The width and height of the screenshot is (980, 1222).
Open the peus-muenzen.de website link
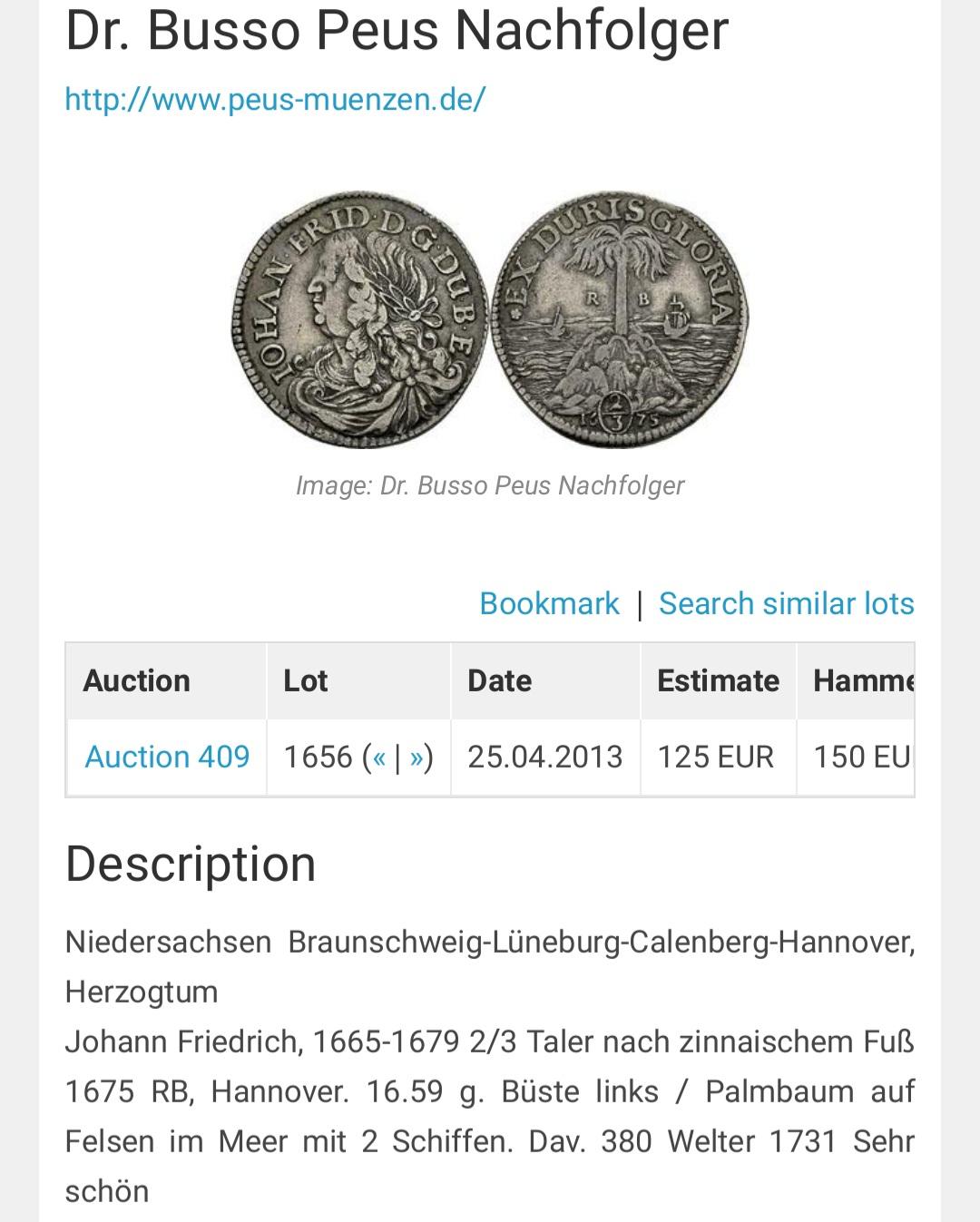(x=275, y=99)
